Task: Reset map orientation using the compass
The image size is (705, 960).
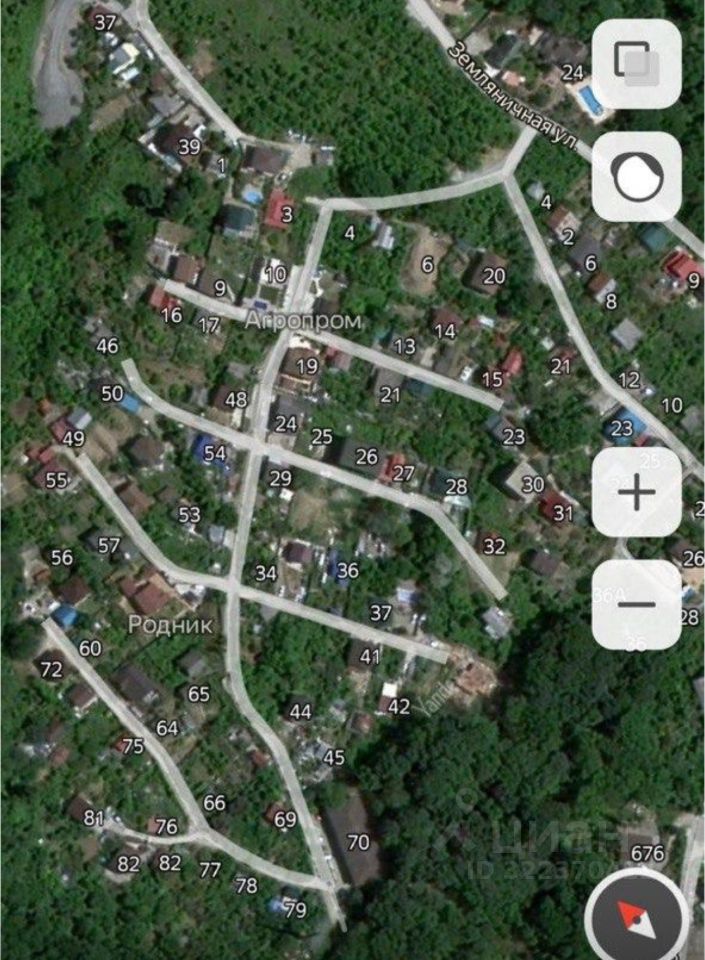Action: tap(636, 915)
